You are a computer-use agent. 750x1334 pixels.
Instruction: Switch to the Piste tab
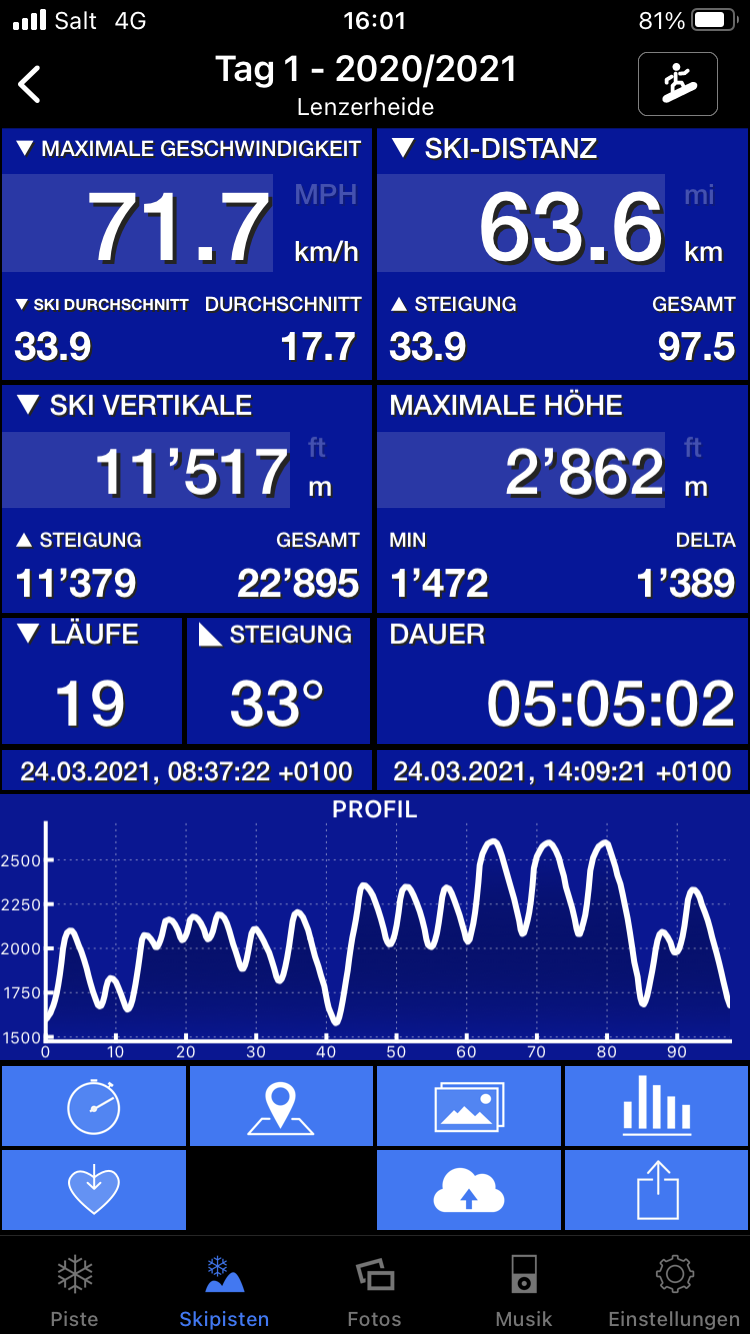coord(75,1290)
